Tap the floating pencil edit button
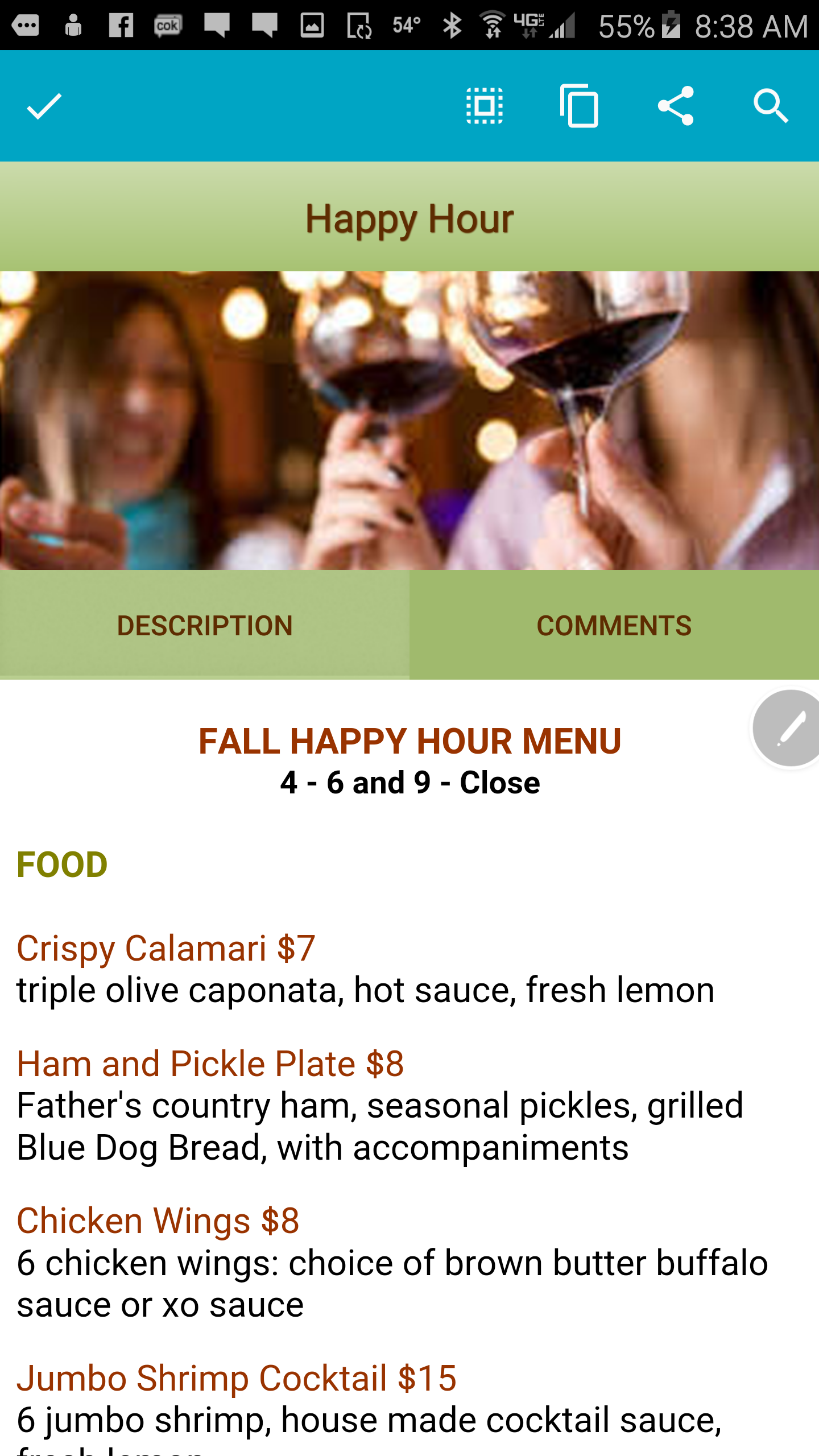Viewport: 819px width, 1456px height. pyautogui.click(x=787, y=728)
